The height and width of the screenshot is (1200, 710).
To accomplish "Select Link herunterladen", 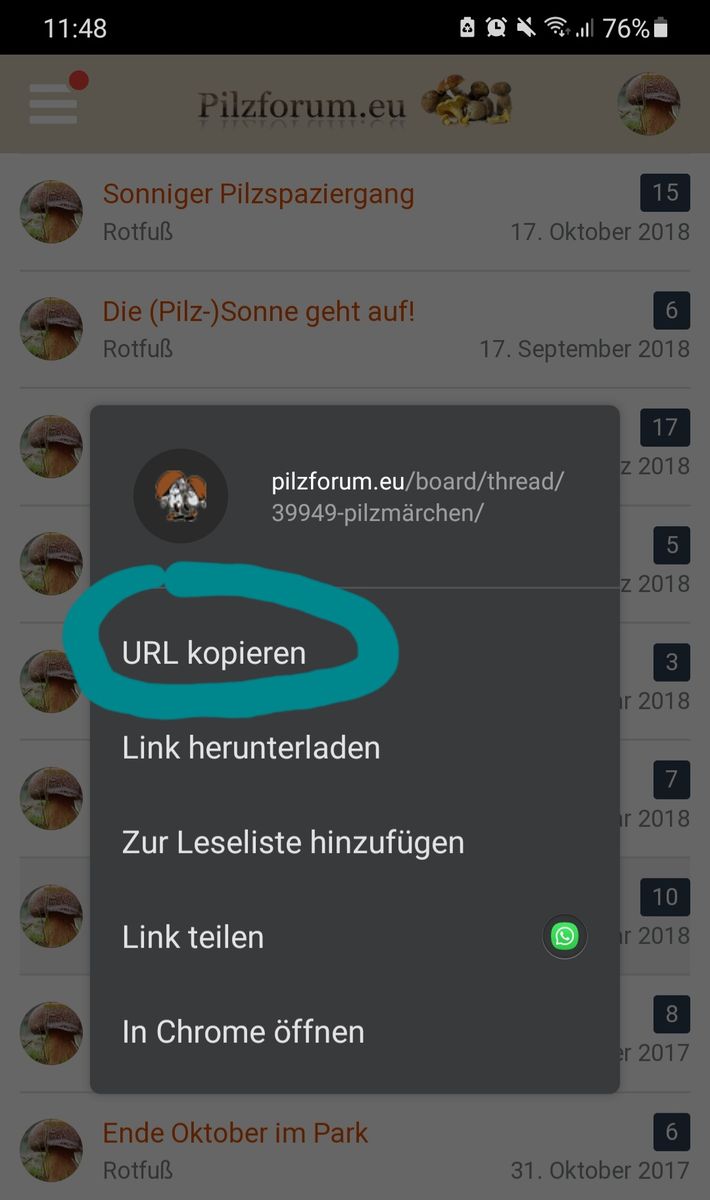I will pos(251,747).
